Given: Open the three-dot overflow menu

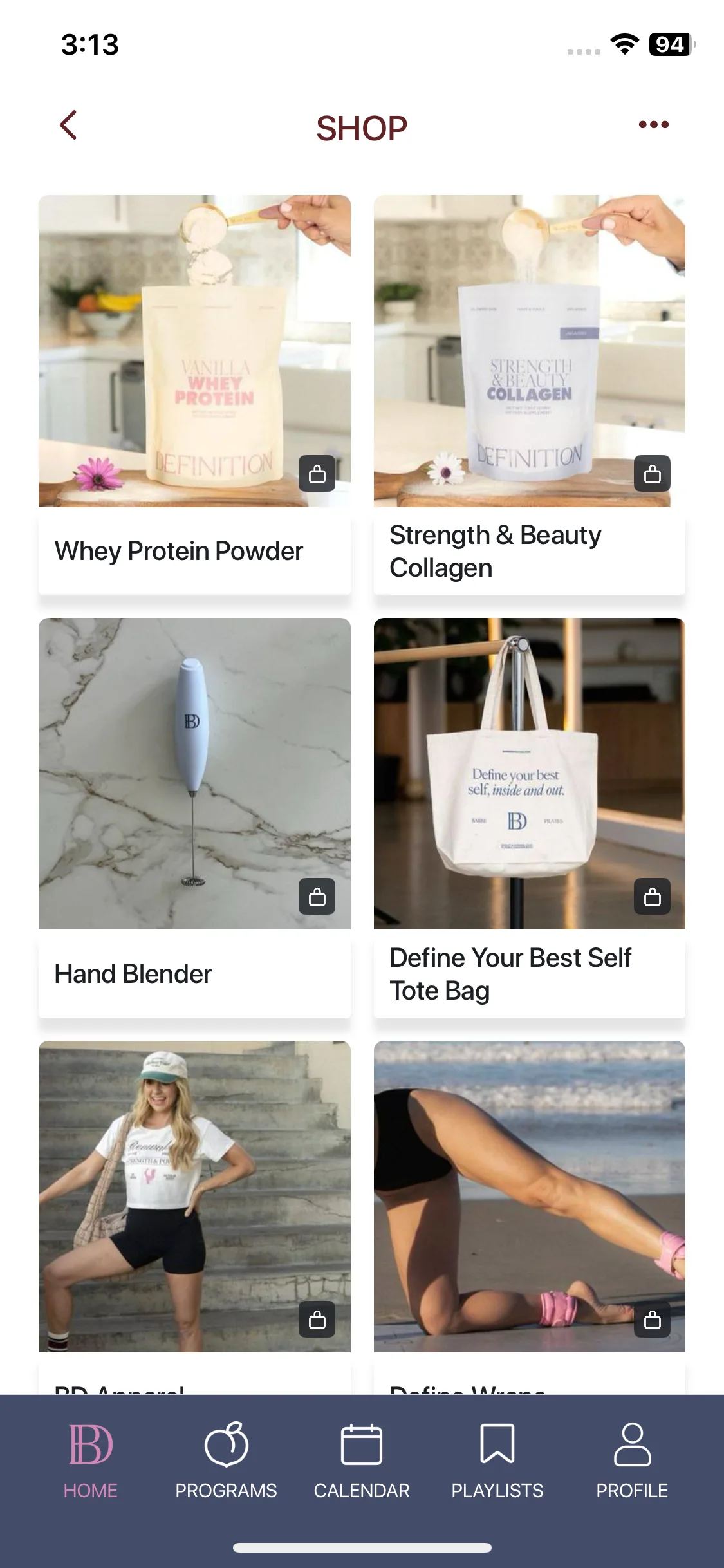Looking at the screenshot, I should (653, 125).
